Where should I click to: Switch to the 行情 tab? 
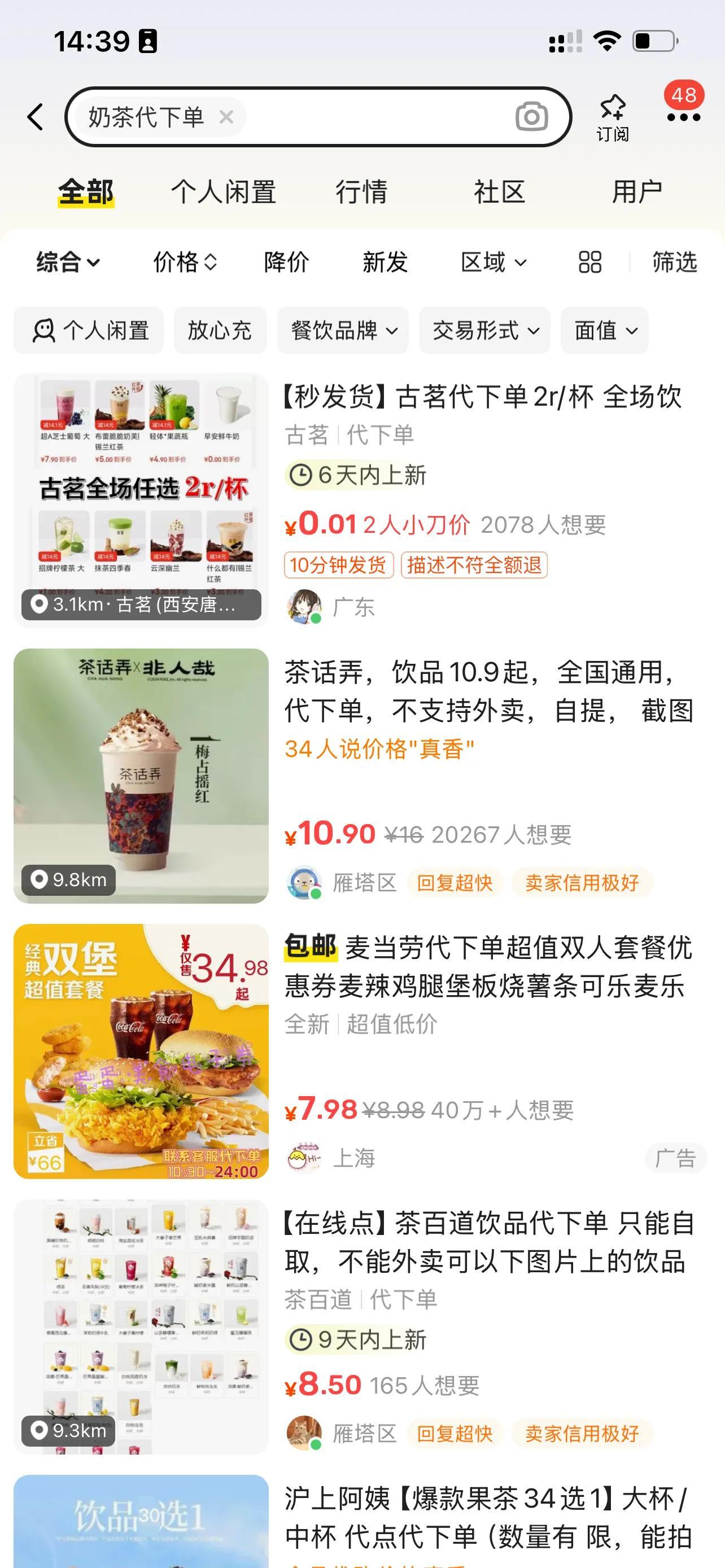(x=361, y=192)
